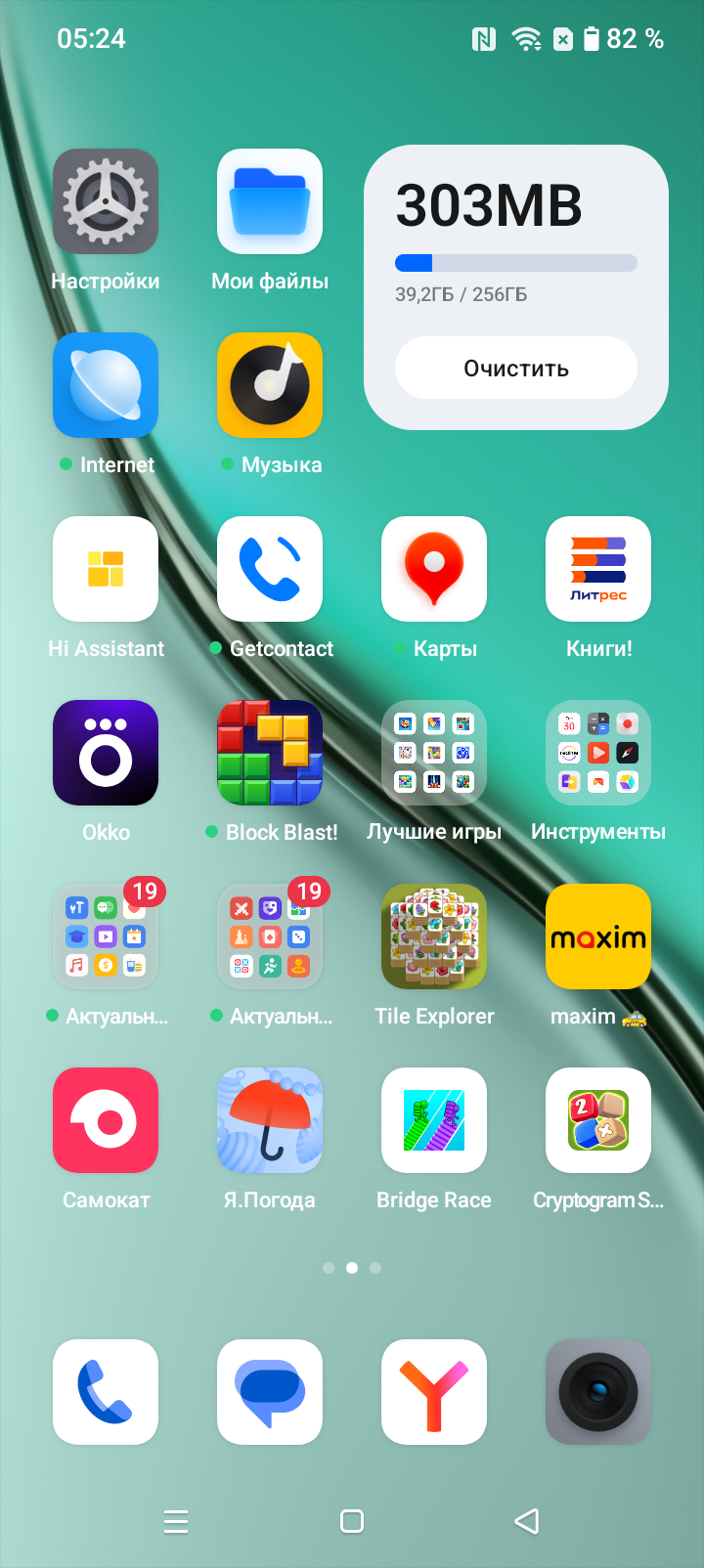Launch Bridge Race game
The image size is (704, 1568).
pos(434,1120)
